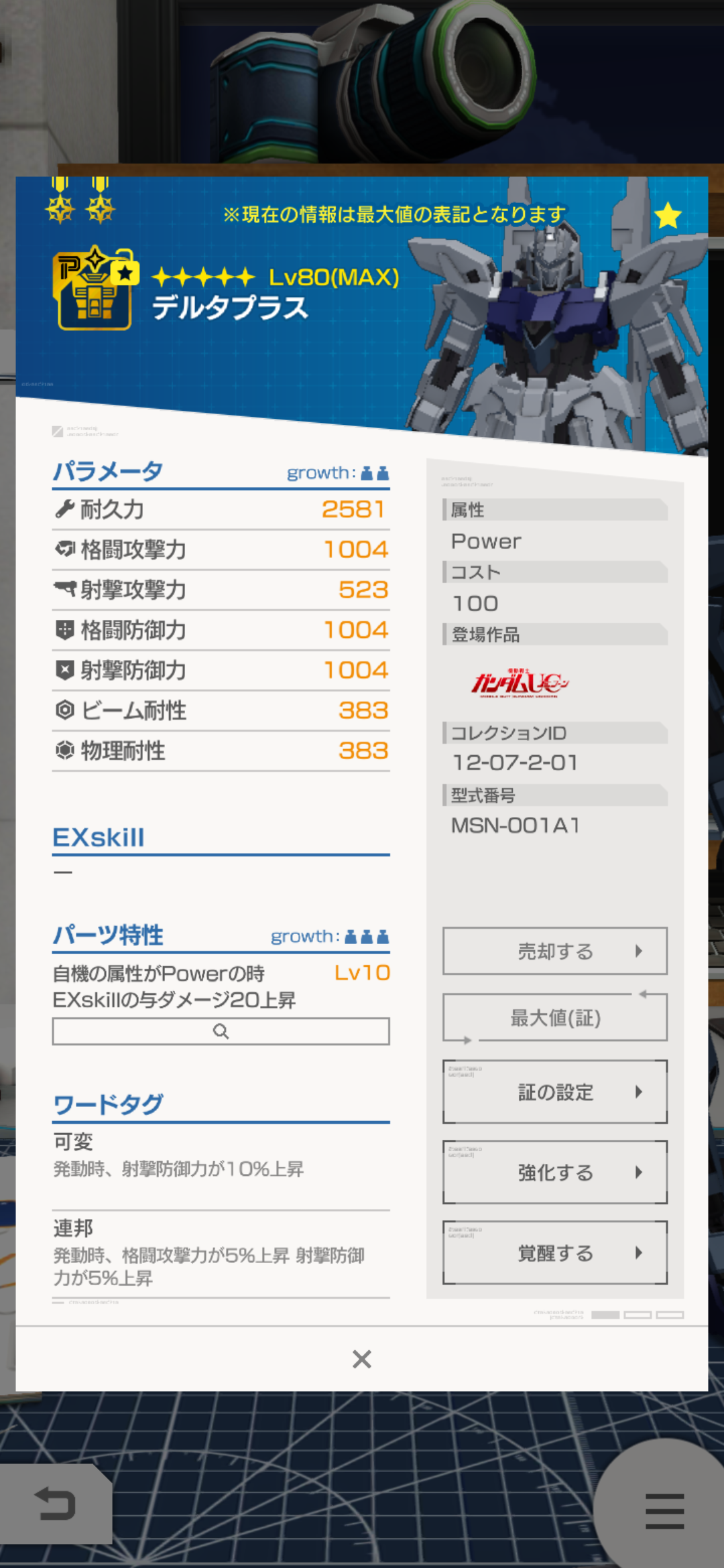Close the デルタプラス detail panel
This screenshot has height=1568, width=724.
(361, 1359)
